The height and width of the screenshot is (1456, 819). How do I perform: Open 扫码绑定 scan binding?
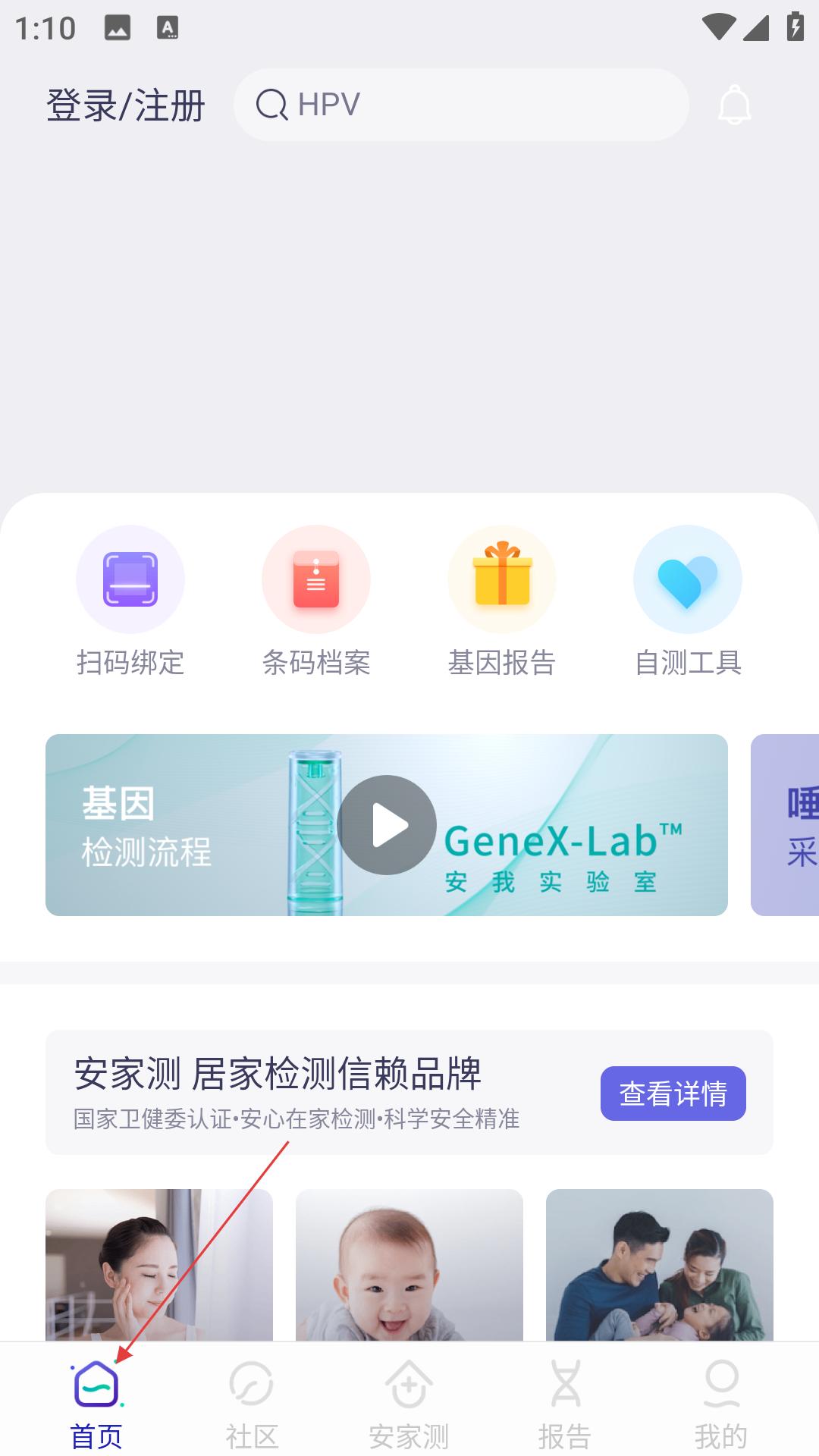[130, 601]
